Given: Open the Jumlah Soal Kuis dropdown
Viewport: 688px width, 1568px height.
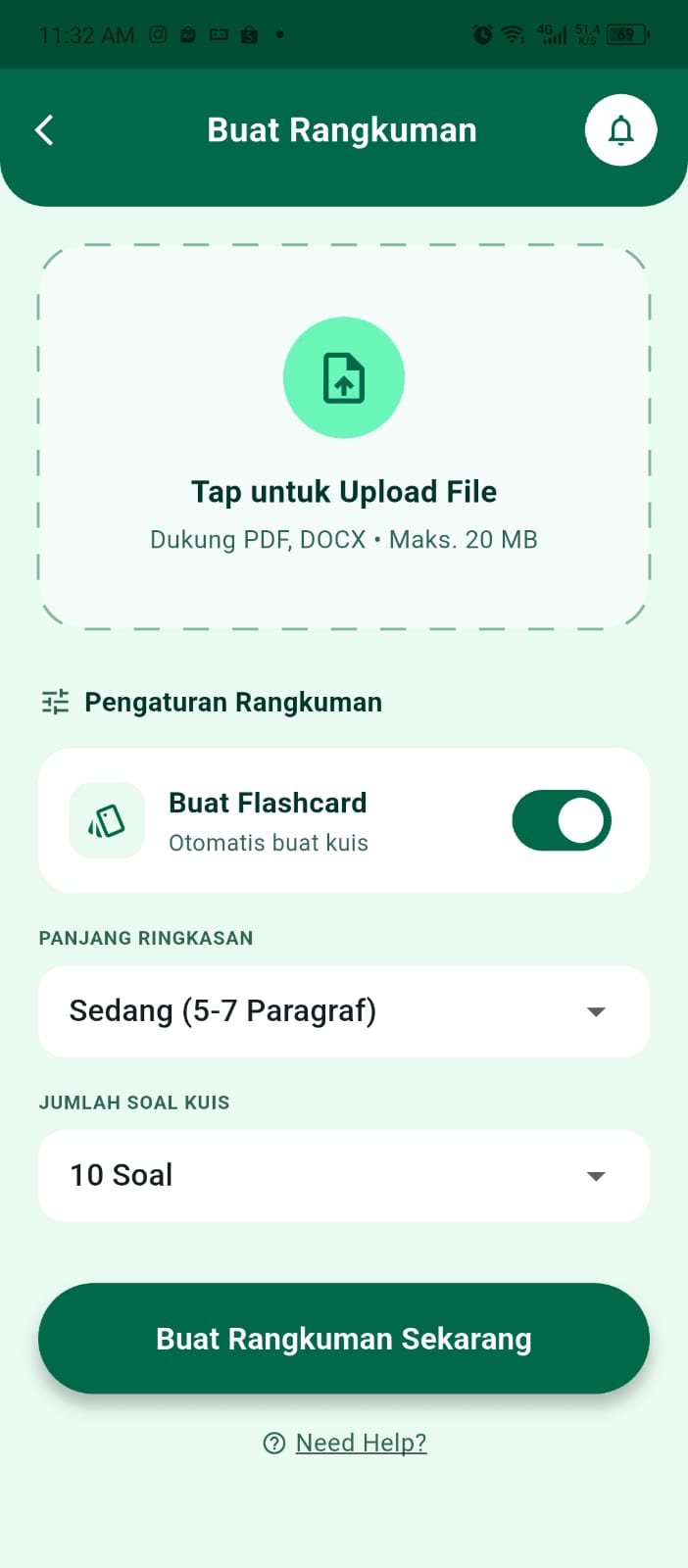Looking at the screenshot, I should tap(344, 1176).
